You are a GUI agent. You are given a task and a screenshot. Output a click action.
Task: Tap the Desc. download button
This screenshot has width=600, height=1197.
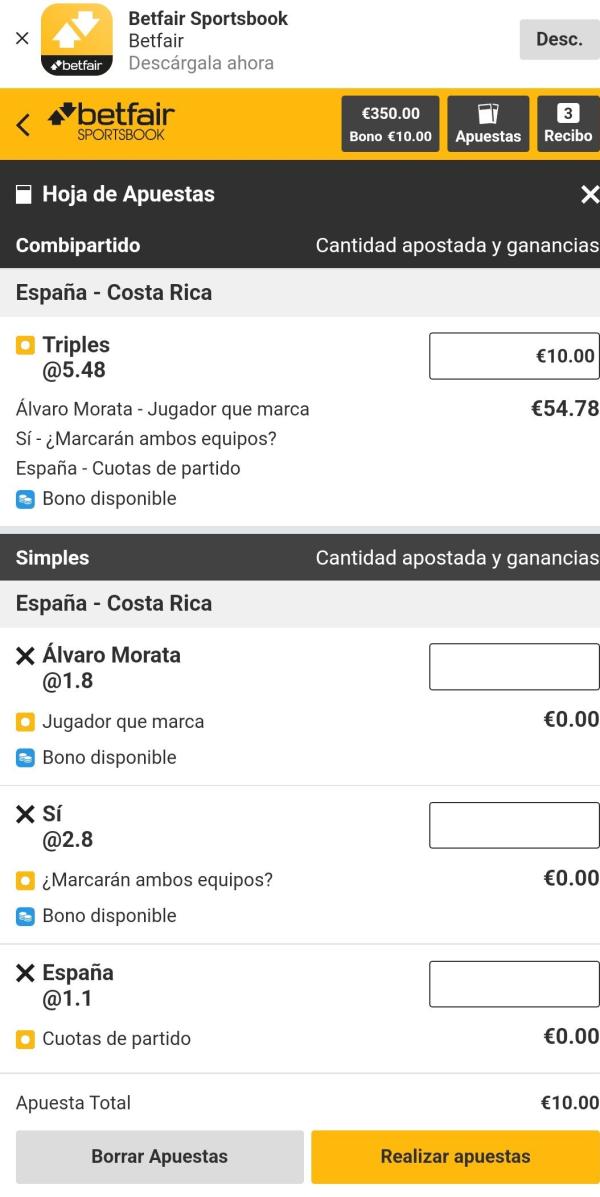point(558,39)
